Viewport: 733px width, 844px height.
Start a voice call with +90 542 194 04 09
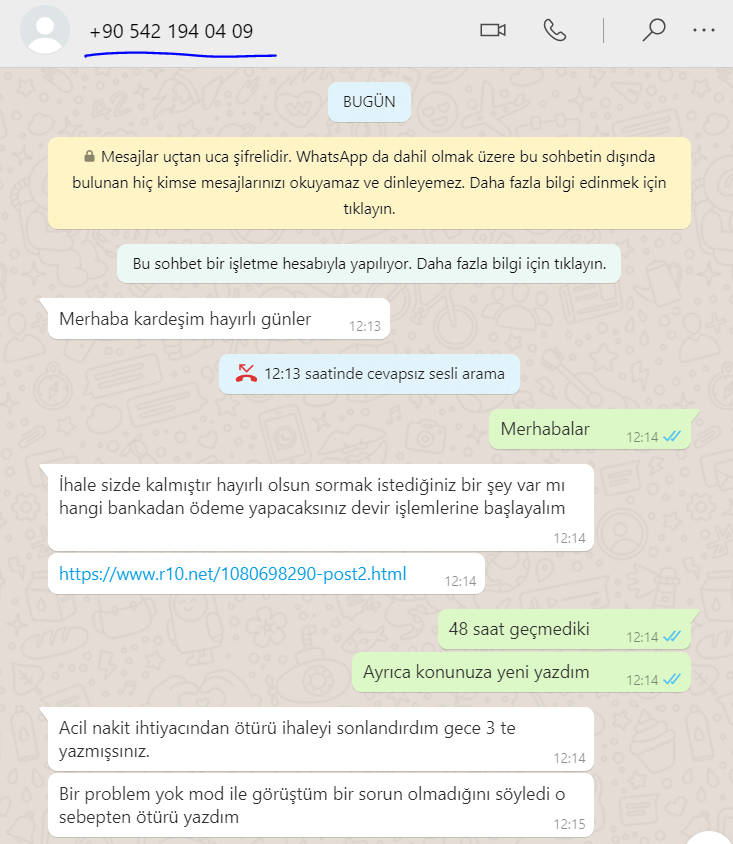coord(554,30)
